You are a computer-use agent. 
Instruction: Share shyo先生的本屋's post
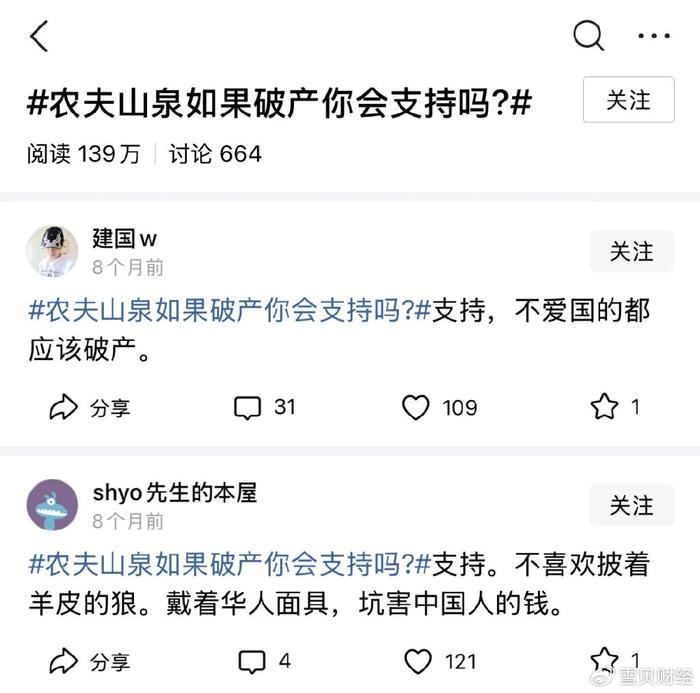[90, 661]
